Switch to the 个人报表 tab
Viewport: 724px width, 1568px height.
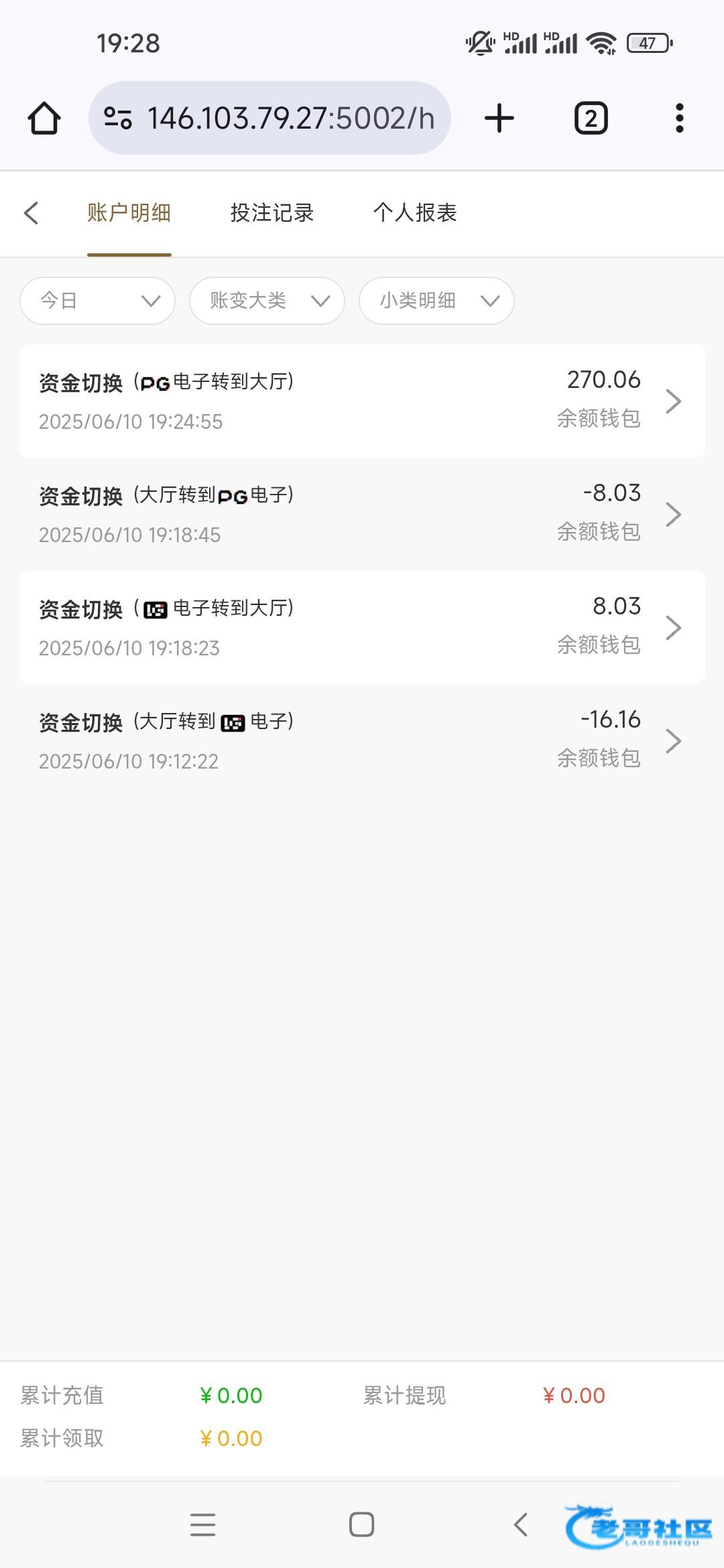[415, 213]
